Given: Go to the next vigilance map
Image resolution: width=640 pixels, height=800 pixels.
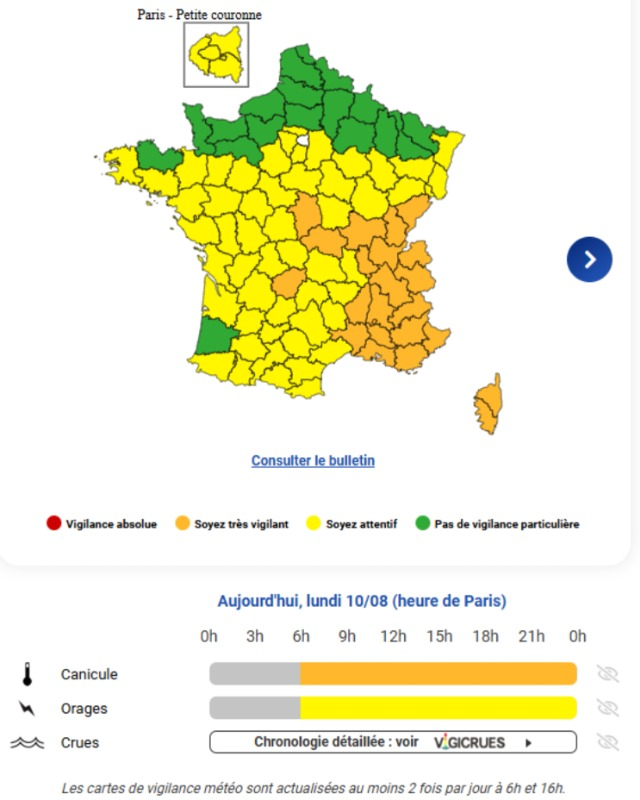Looking at the screenshot, I should coord(589,259).
